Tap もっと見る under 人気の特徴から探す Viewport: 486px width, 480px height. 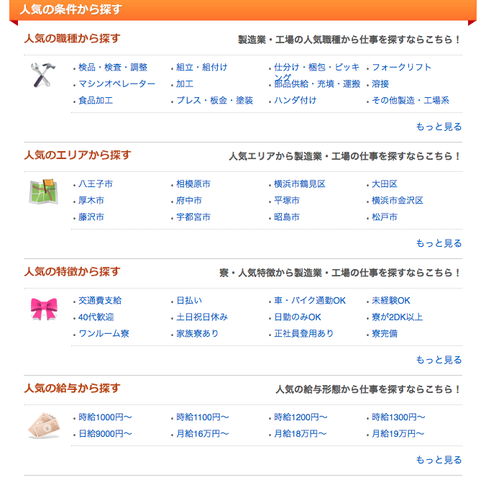click(x=439, y=360)
